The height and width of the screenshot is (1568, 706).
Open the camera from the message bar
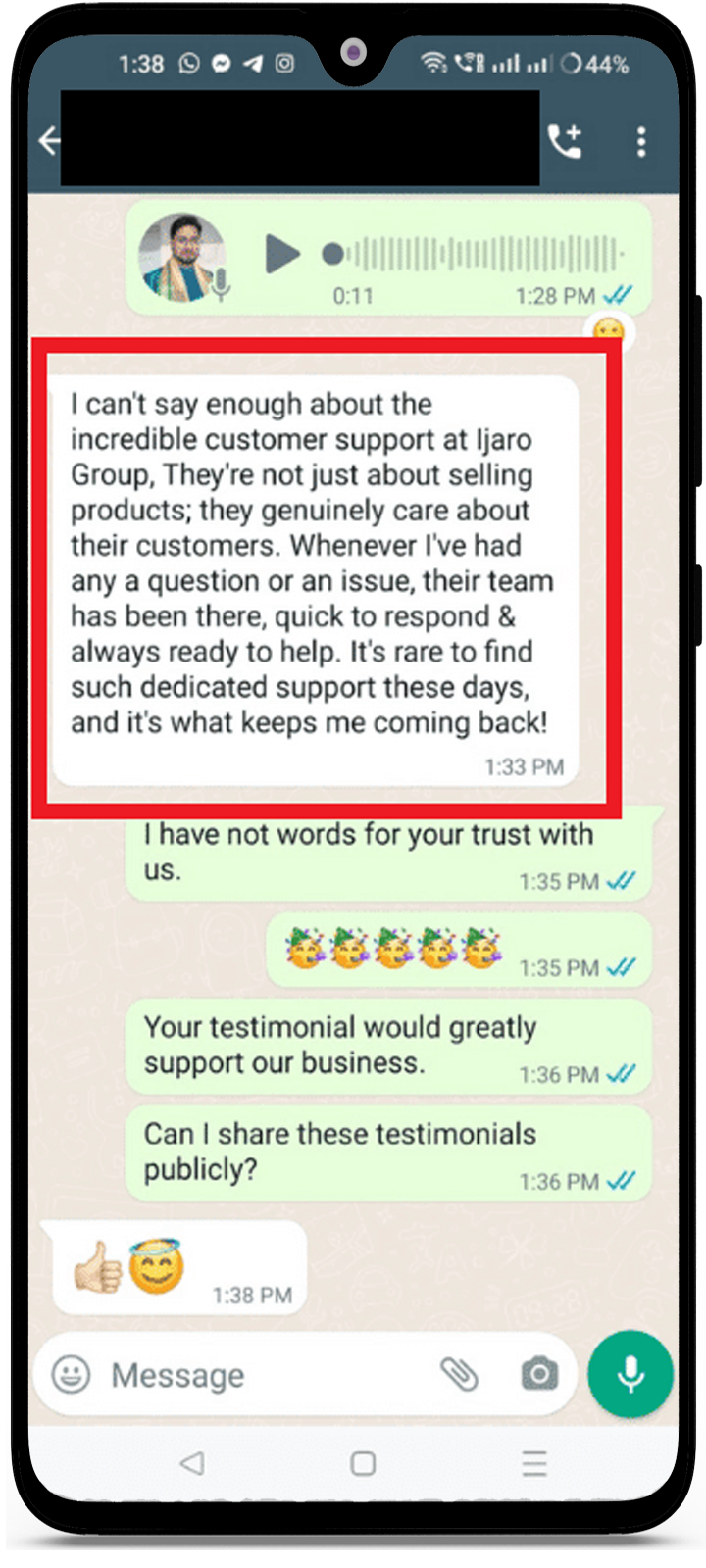pyautogui.click(x=538, y=1375)
